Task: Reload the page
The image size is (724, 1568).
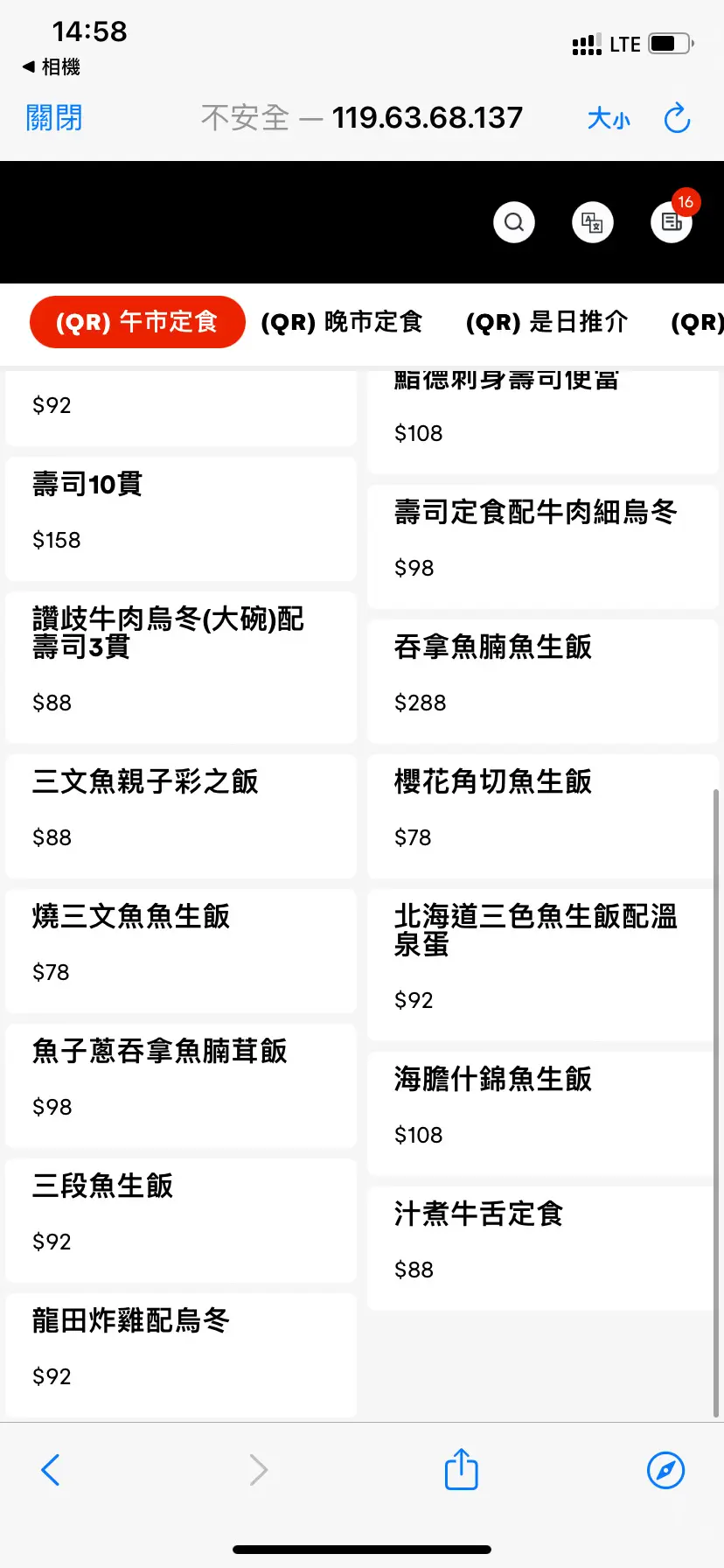Action: [678, 118]
